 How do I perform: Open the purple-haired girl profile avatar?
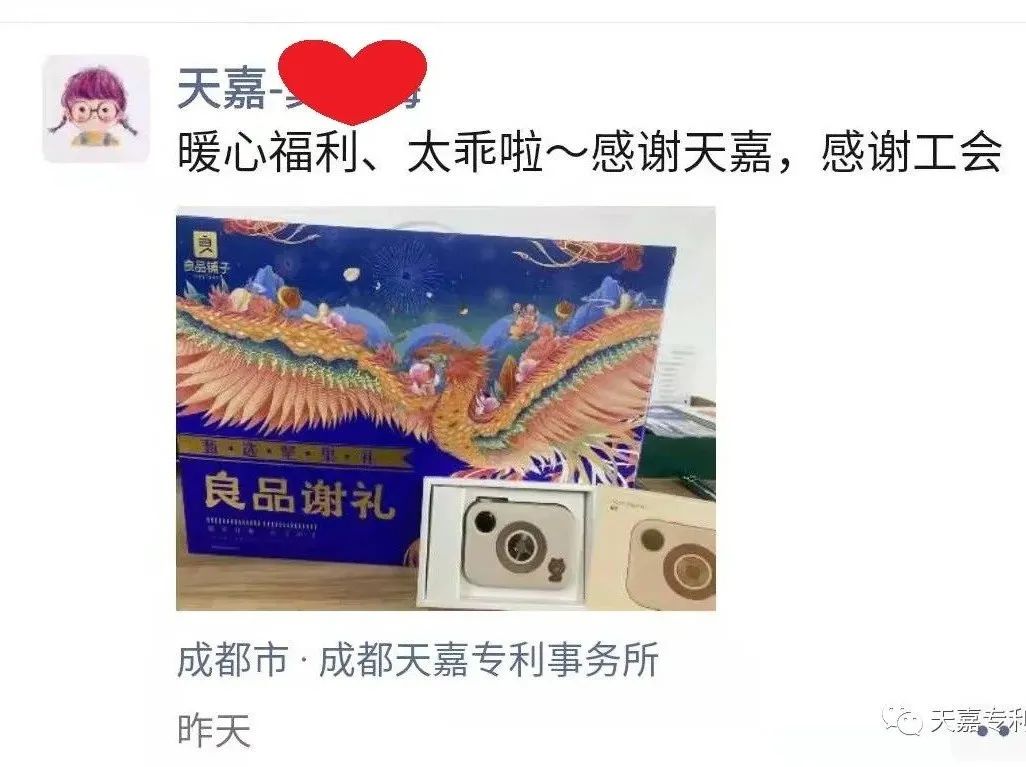(x=96, y=109)
